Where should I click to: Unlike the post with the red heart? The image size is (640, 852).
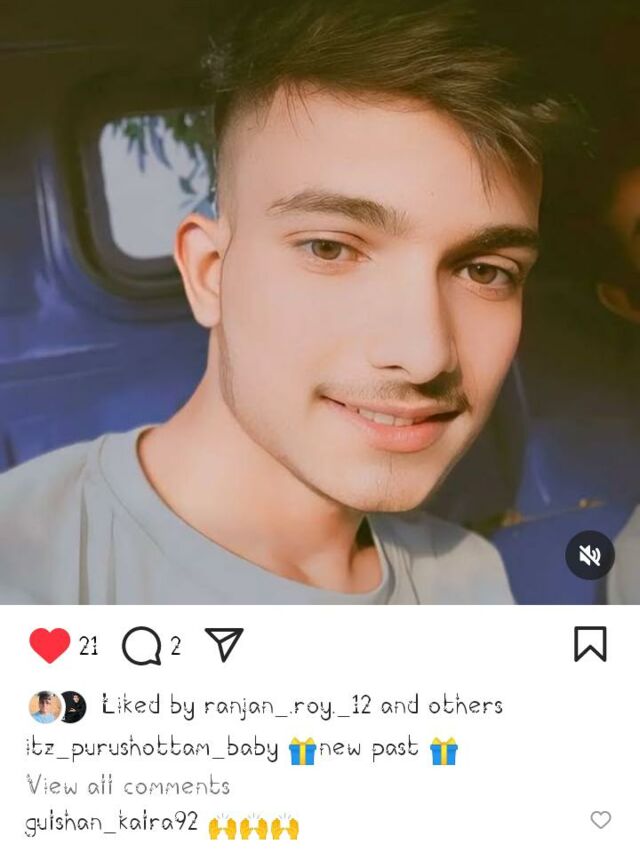(x=49, y=645)
